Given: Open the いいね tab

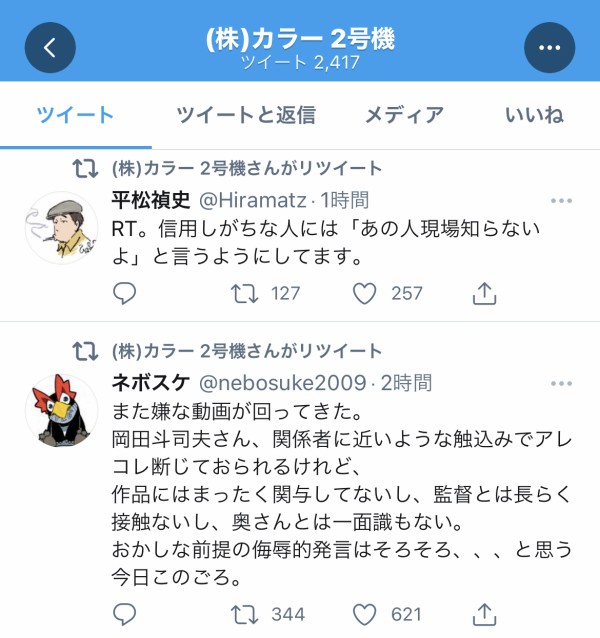Looking at the screenshot, I should pyautogui.click(x=534, y=115).
